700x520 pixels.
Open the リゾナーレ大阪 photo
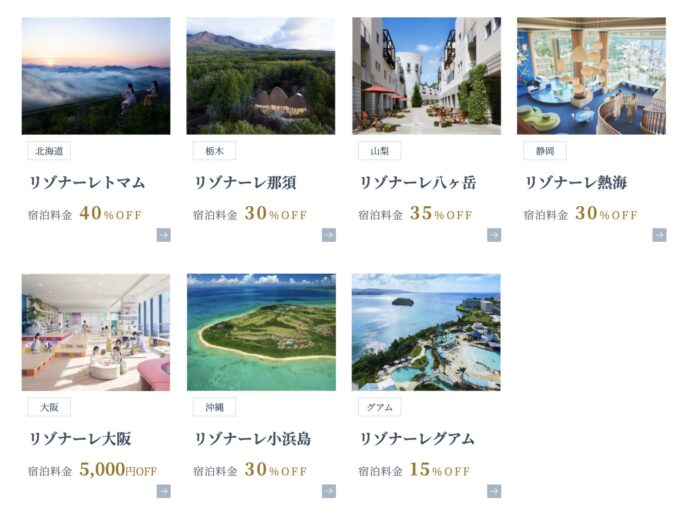[x=96, y=332]
